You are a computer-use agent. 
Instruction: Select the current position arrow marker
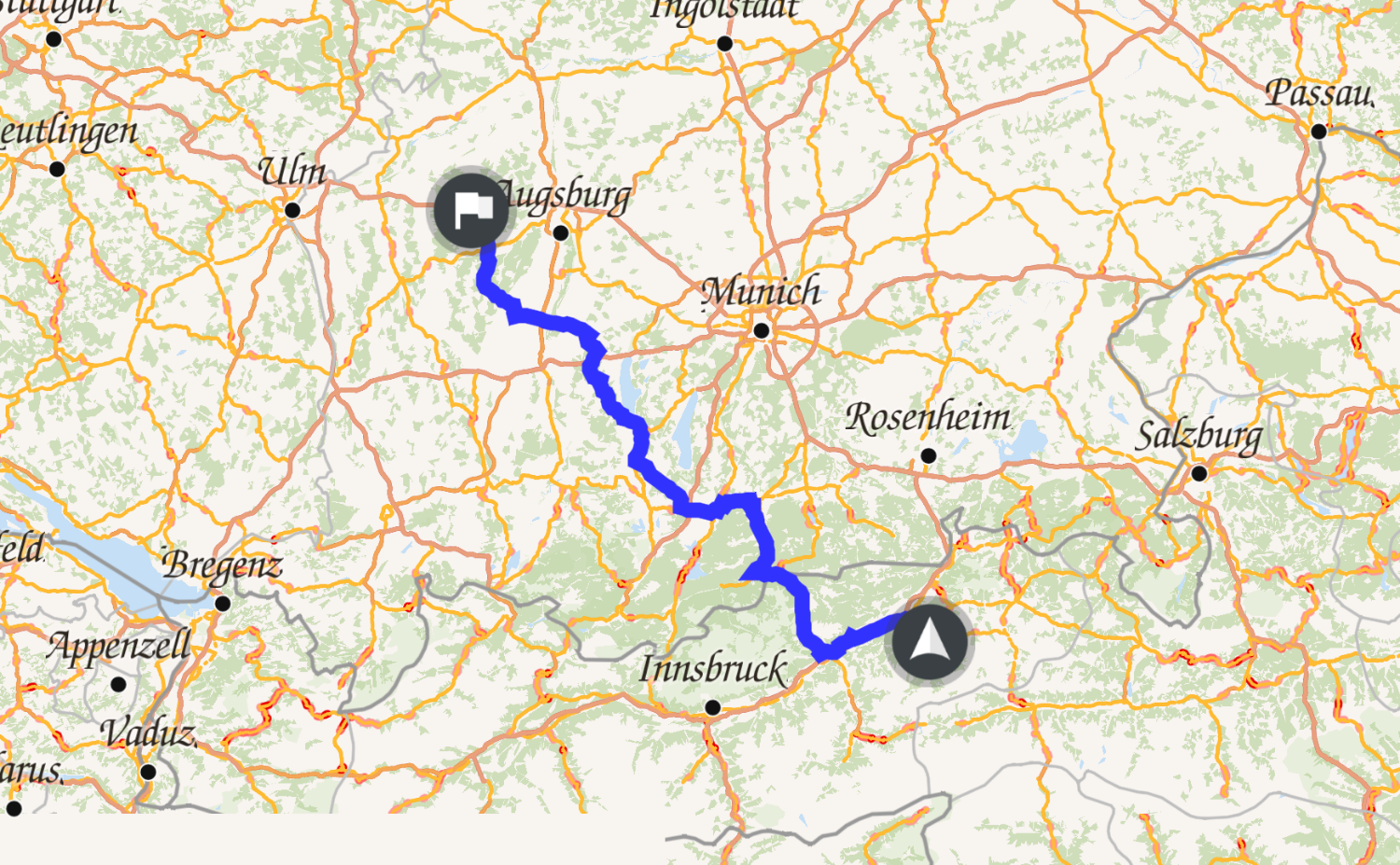tap(929, 643)
